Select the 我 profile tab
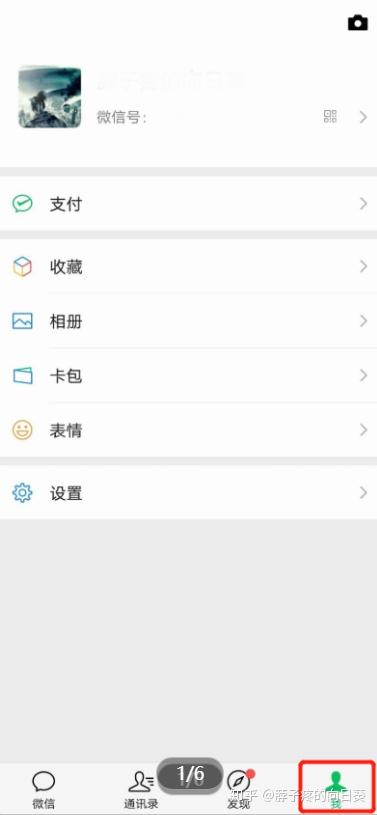377x815 pixels. click(336, 788)
